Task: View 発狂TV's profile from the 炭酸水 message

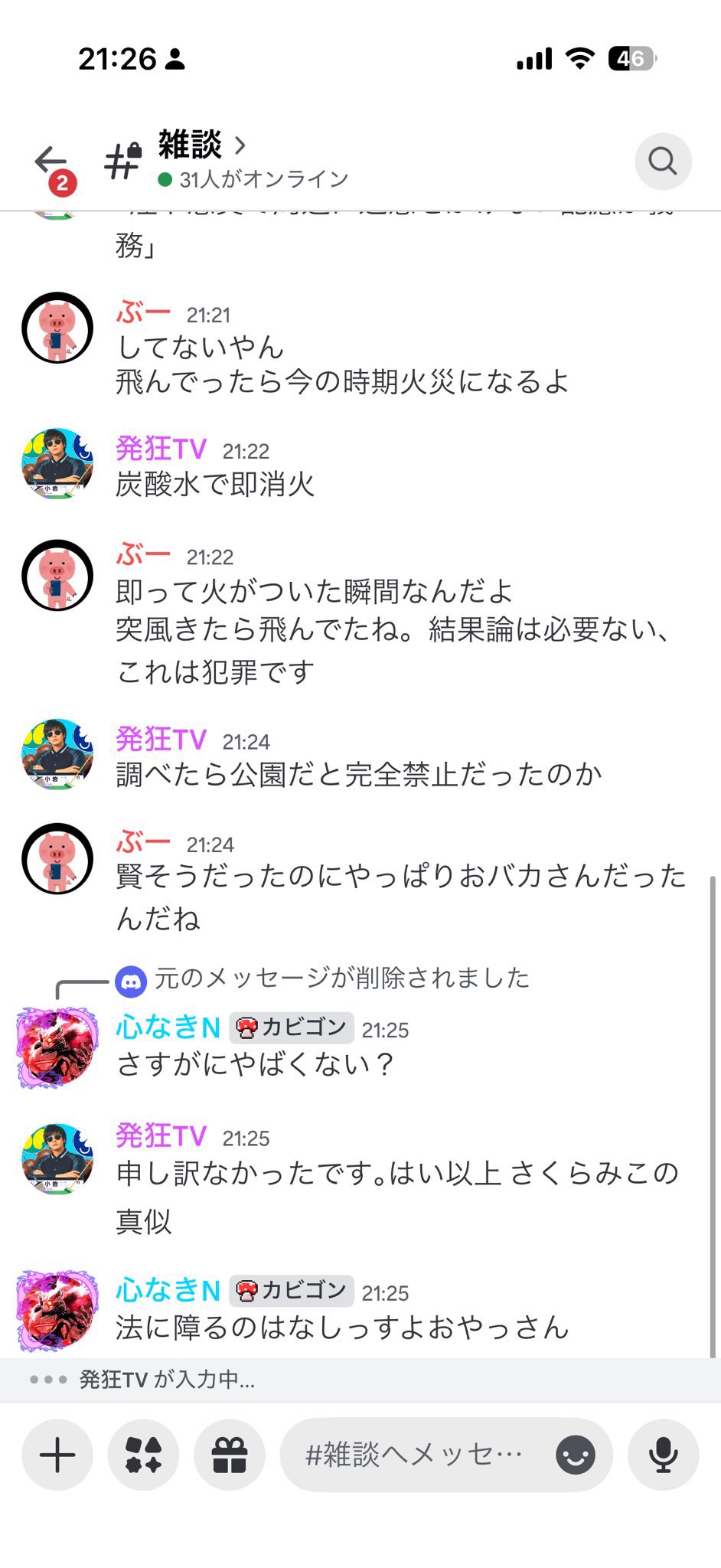Action: [57, 464]
